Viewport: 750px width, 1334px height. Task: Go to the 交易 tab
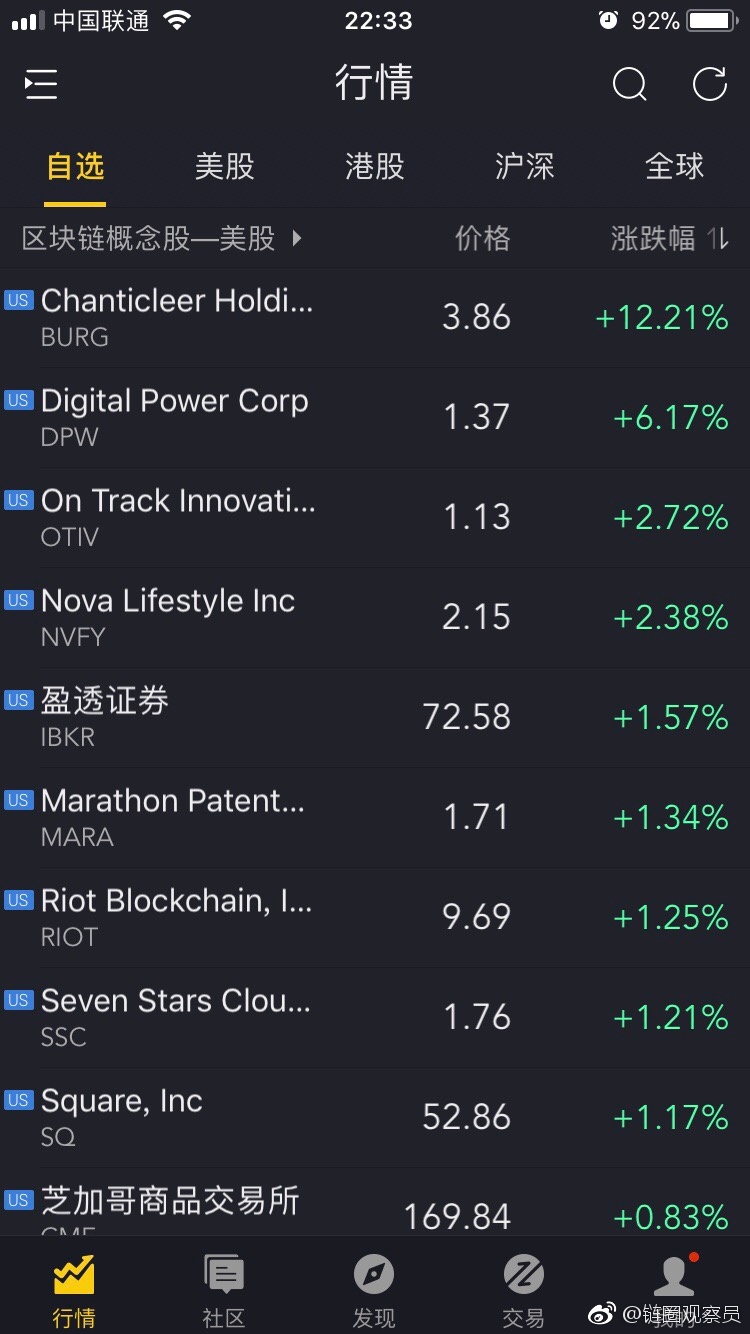pos(524,1290)
